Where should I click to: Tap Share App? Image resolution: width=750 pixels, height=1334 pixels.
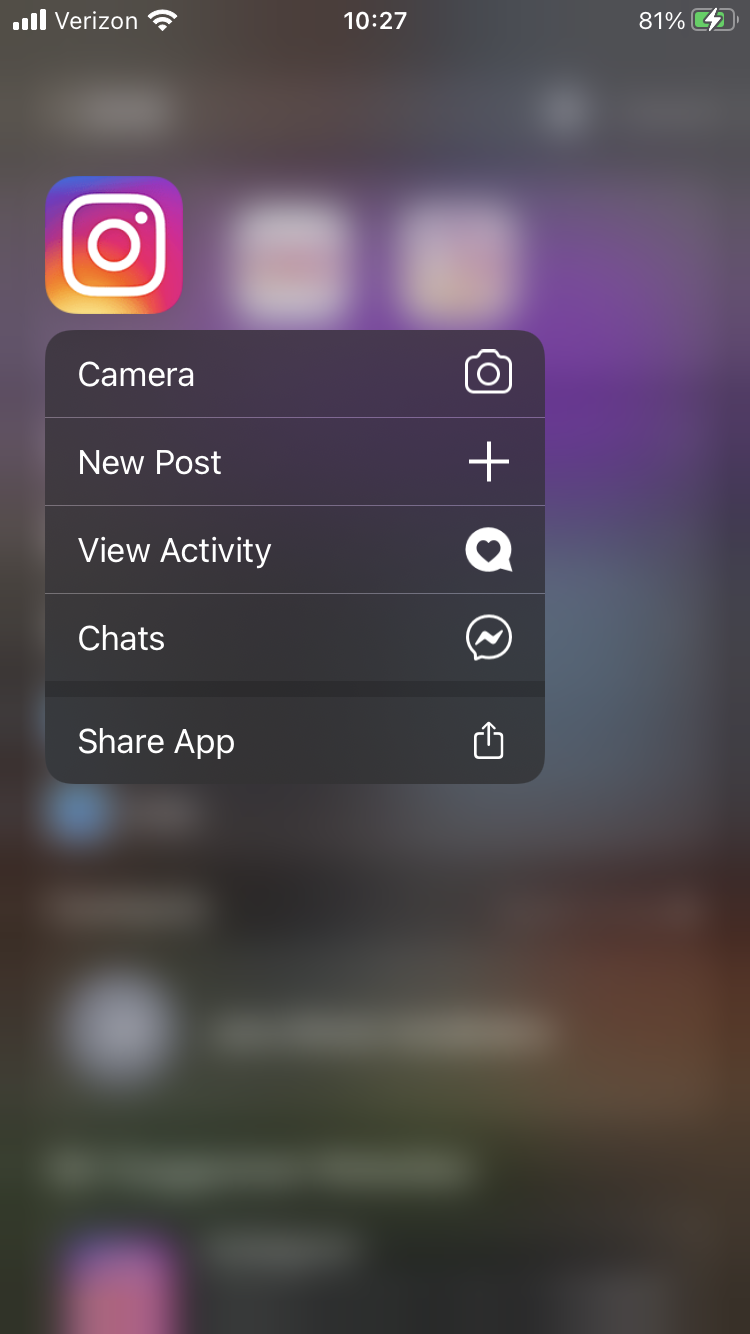[x=294, y=741]
